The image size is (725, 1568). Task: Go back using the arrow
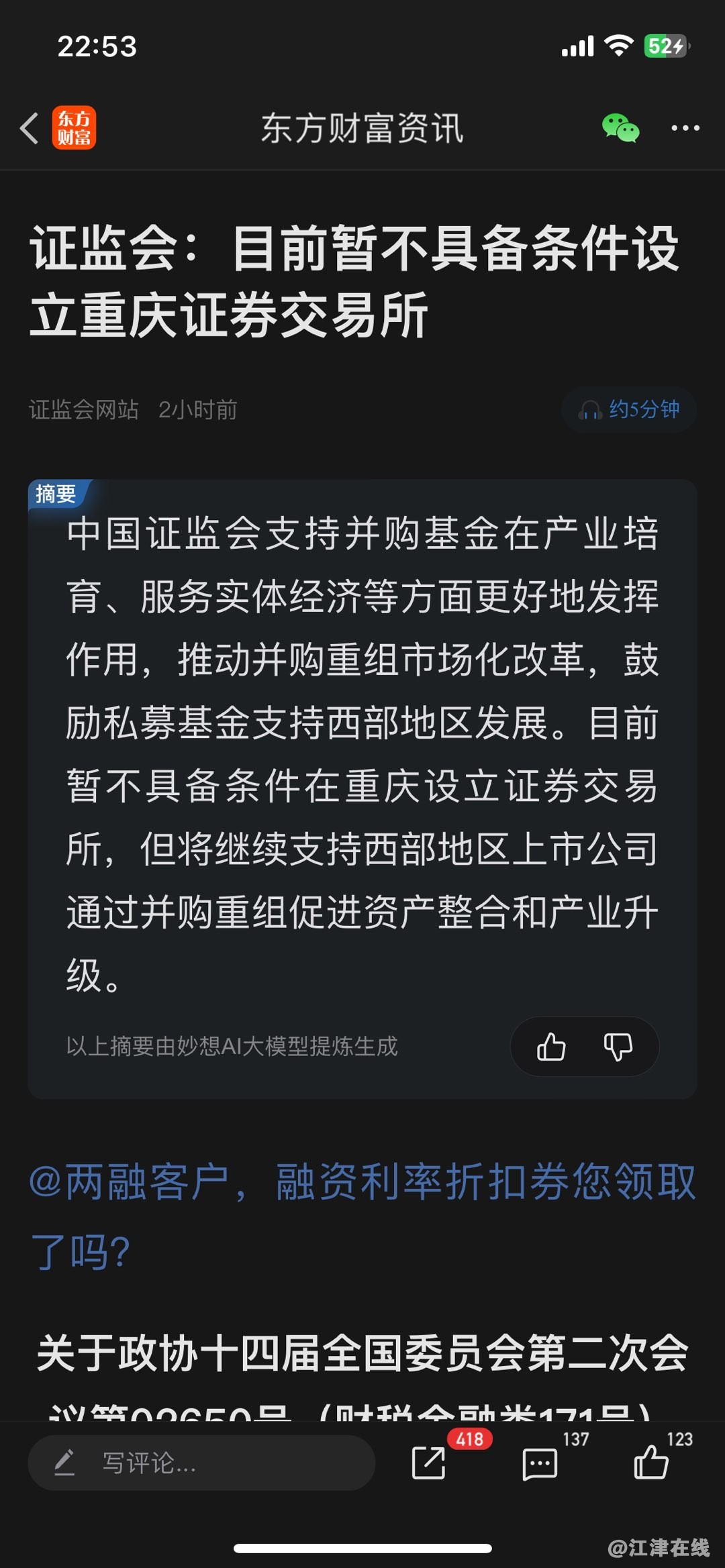[30, 128]
